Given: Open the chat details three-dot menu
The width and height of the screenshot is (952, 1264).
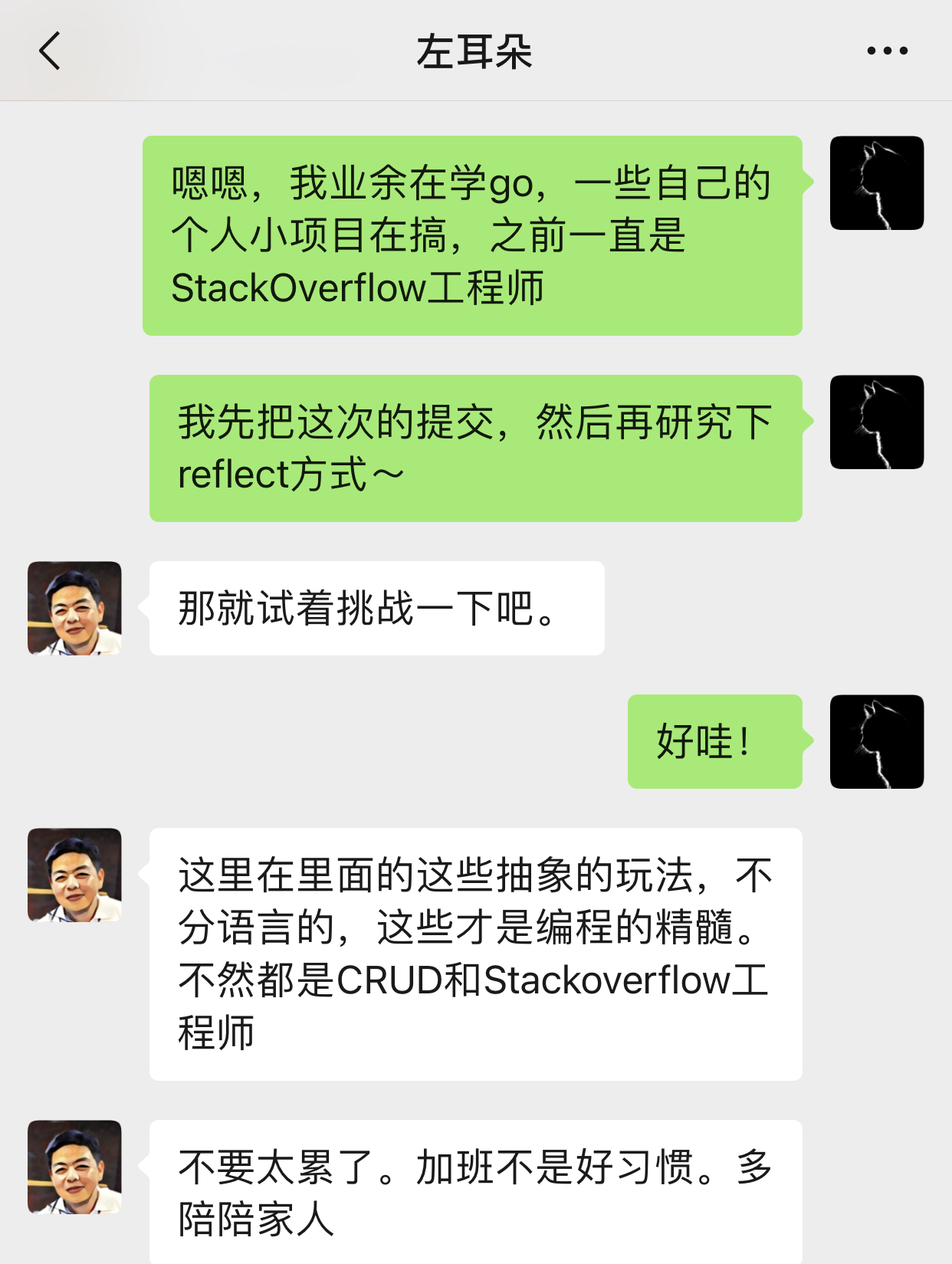Looking at the screenshot, I should coord(887,51).
